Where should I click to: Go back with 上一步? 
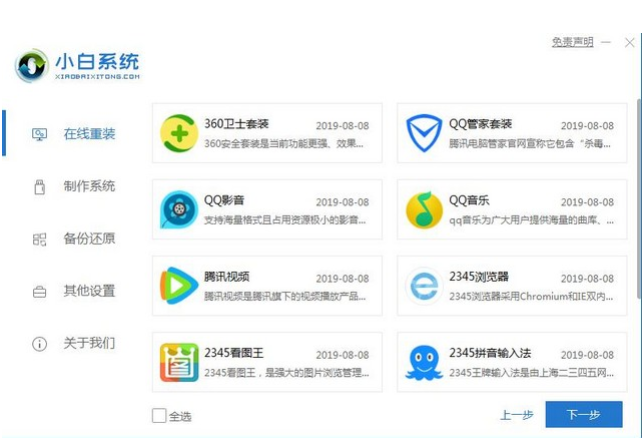[515, 415]
